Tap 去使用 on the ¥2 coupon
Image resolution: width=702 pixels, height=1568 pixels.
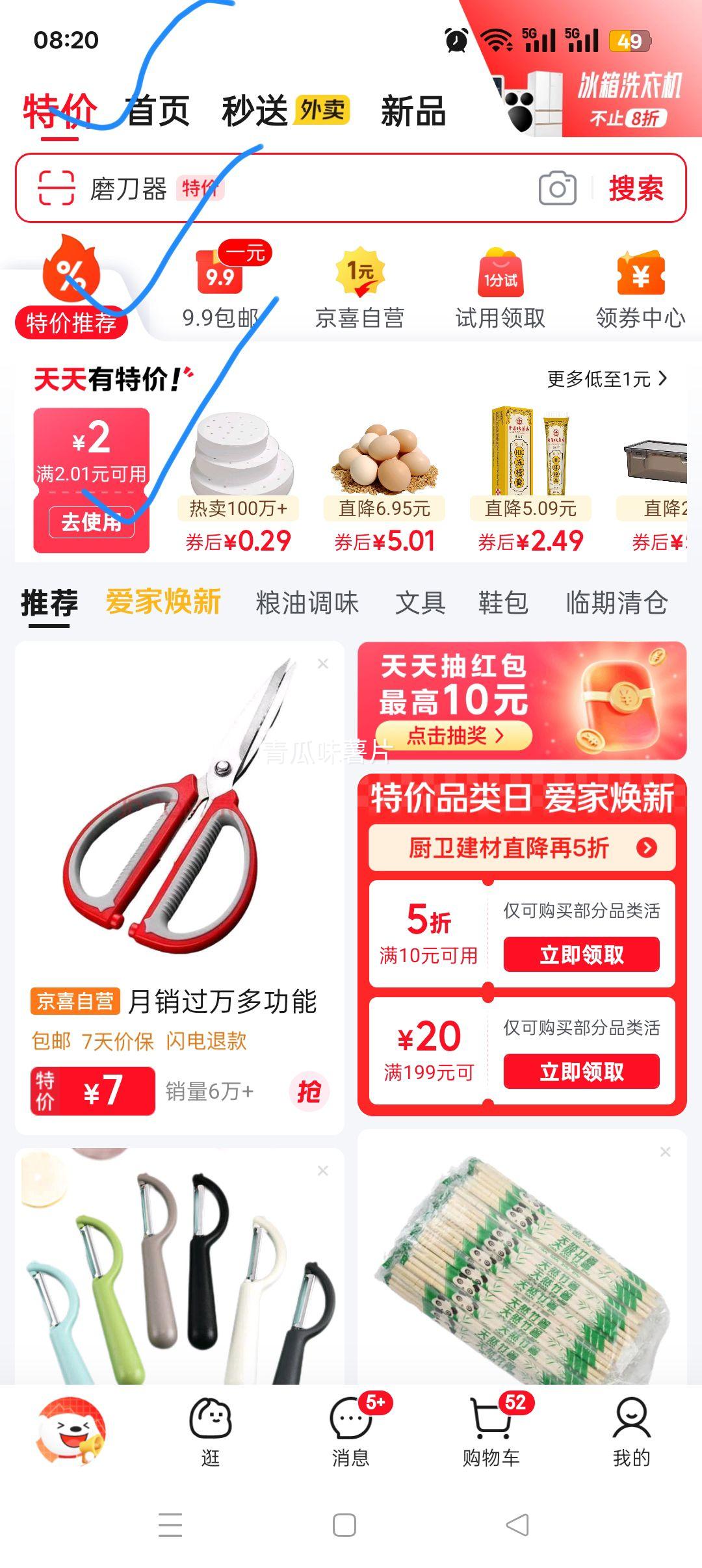pos(92,522)
